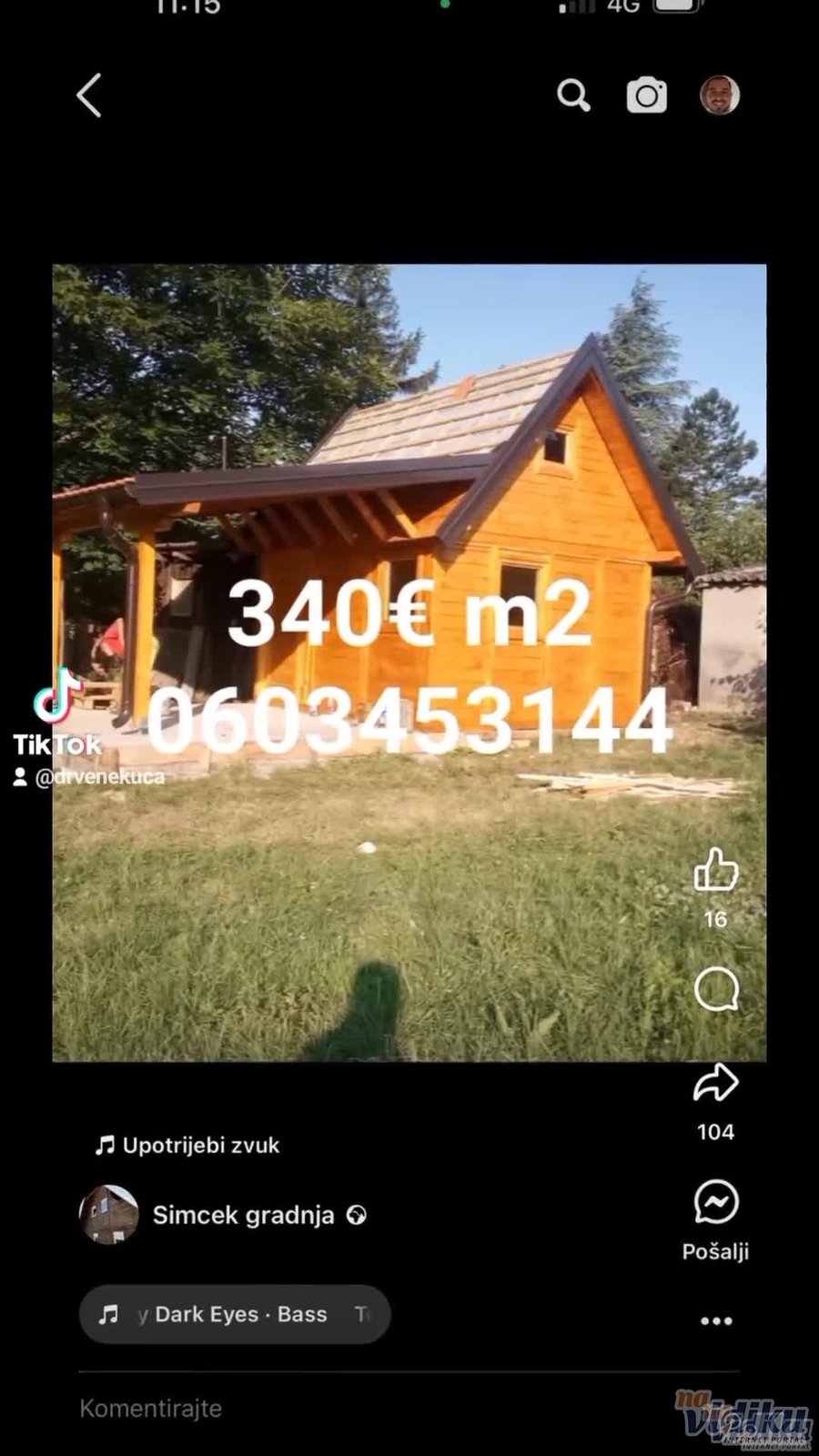Open the search magnifier
The width and height of the screenshot is (819, 1456).
pyautogui.click(x=573, y=96)
